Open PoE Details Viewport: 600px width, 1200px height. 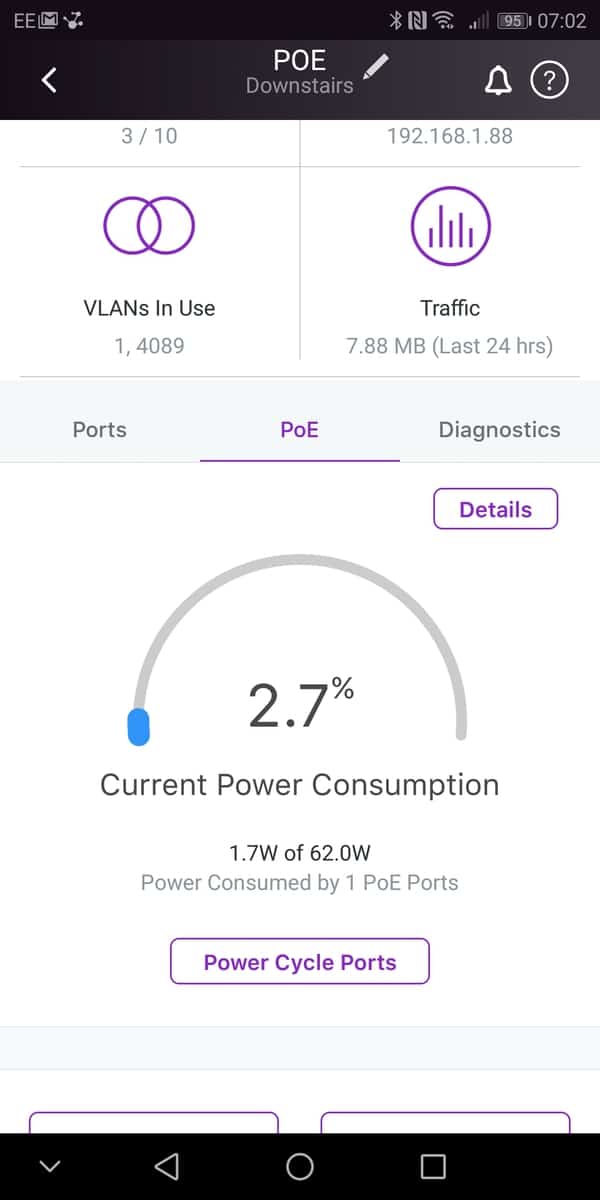tap(495, 510)
